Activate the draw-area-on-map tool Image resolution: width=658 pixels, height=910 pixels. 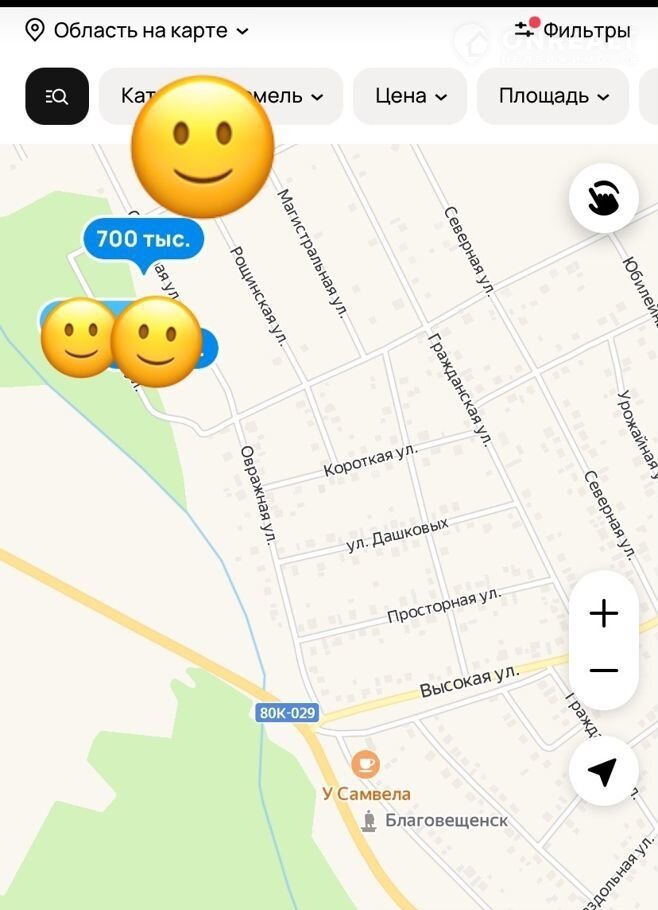pos(603,199)
